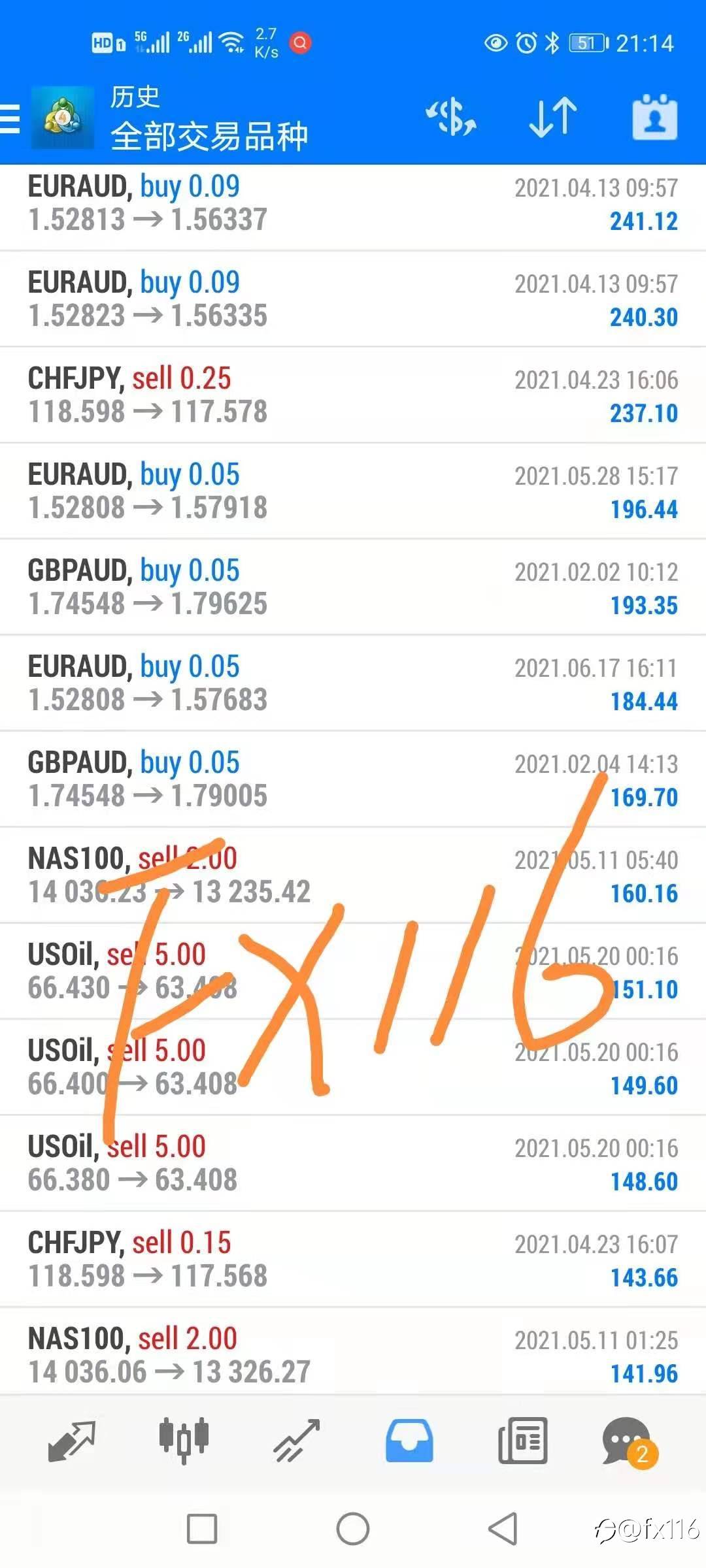This screenshot has height=1568, width=706.
Task: Tap the system back button
Action: [x=503, y=1529]
